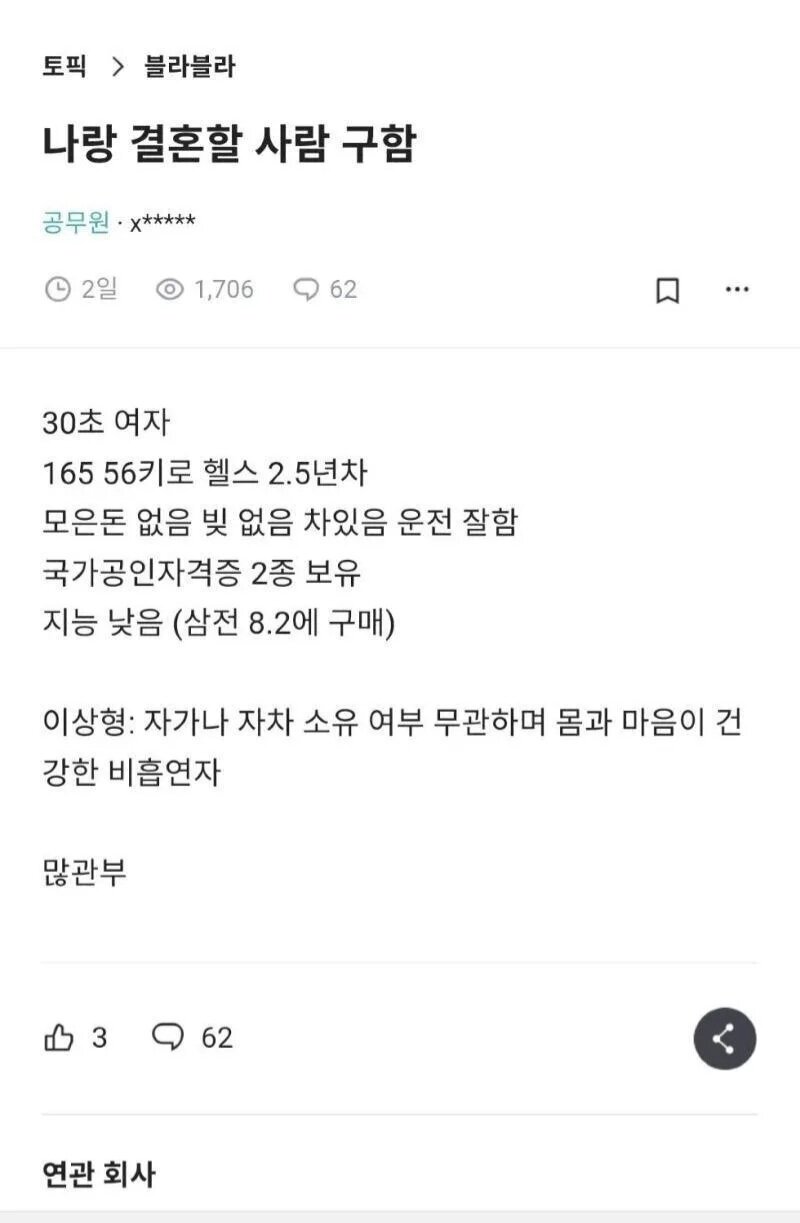Open the 62 comments under post

click(192, 1038)
